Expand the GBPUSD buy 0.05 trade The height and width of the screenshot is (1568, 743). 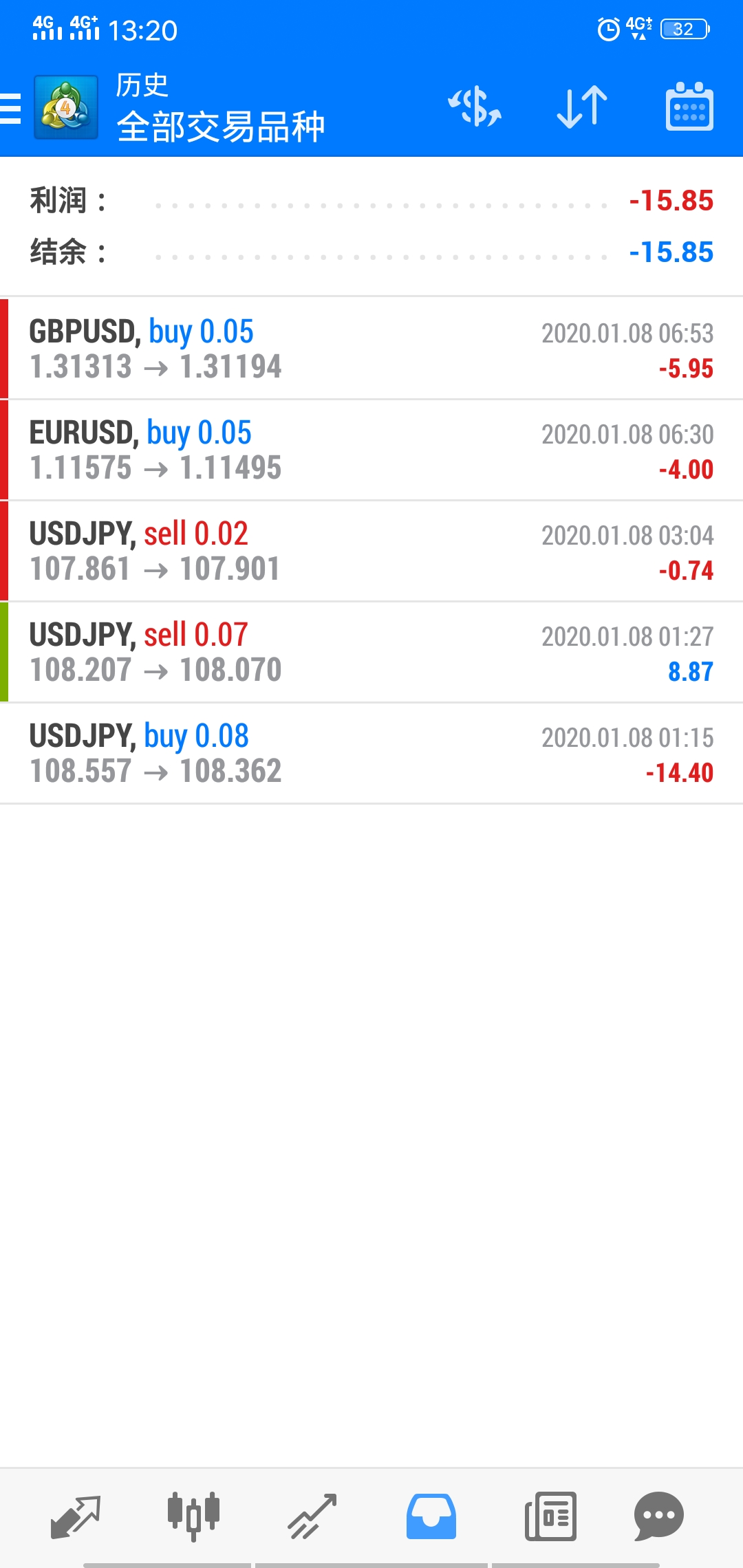(x=371, y=349)
